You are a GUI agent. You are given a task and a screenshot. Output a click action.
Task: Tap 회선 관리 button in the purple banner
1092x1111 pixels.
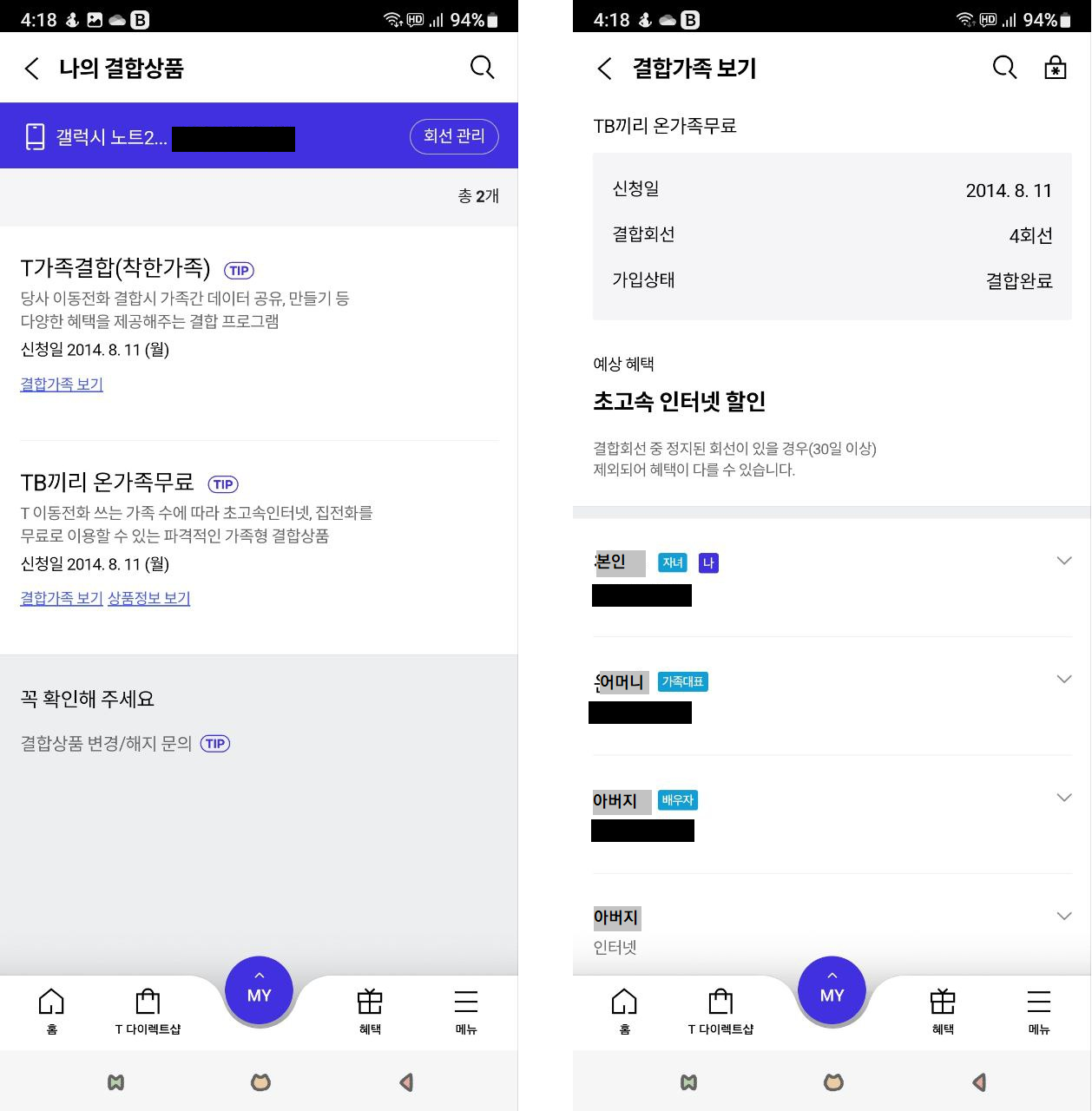point(454,136)
